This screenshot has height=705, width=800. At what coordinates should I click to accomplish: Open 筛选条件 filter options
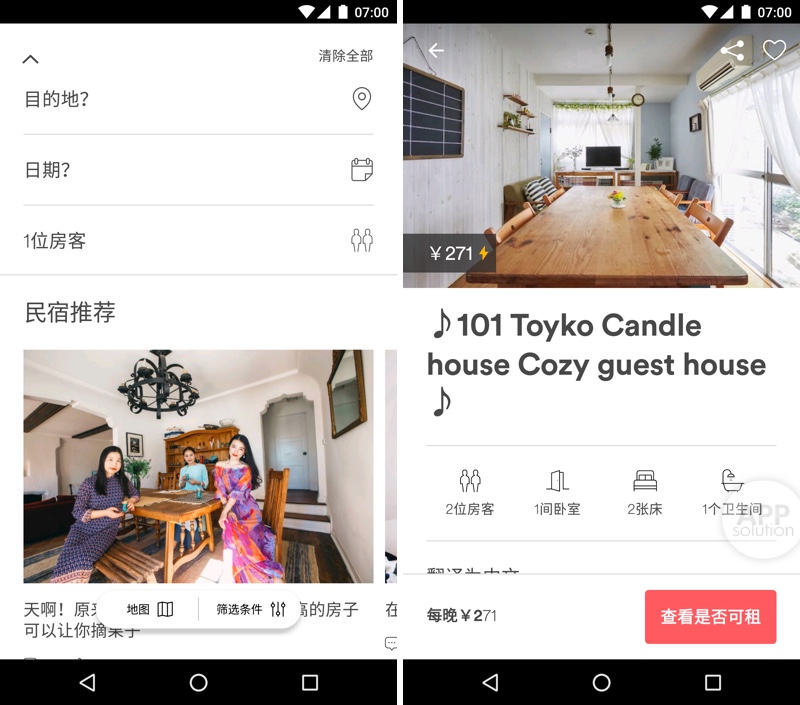pos(251,609)
